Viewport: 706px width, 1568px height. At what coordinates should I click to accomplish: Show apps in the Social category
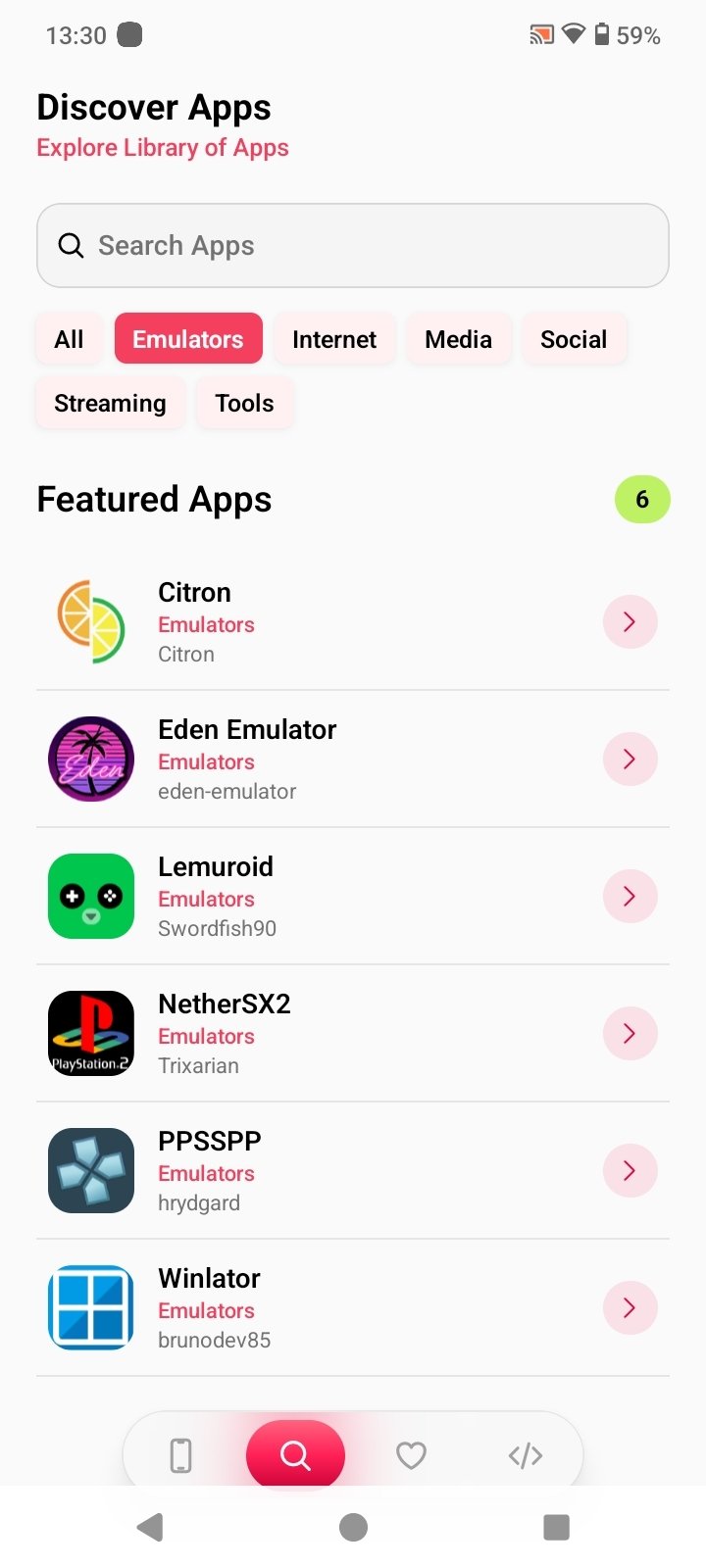(574, 339)
